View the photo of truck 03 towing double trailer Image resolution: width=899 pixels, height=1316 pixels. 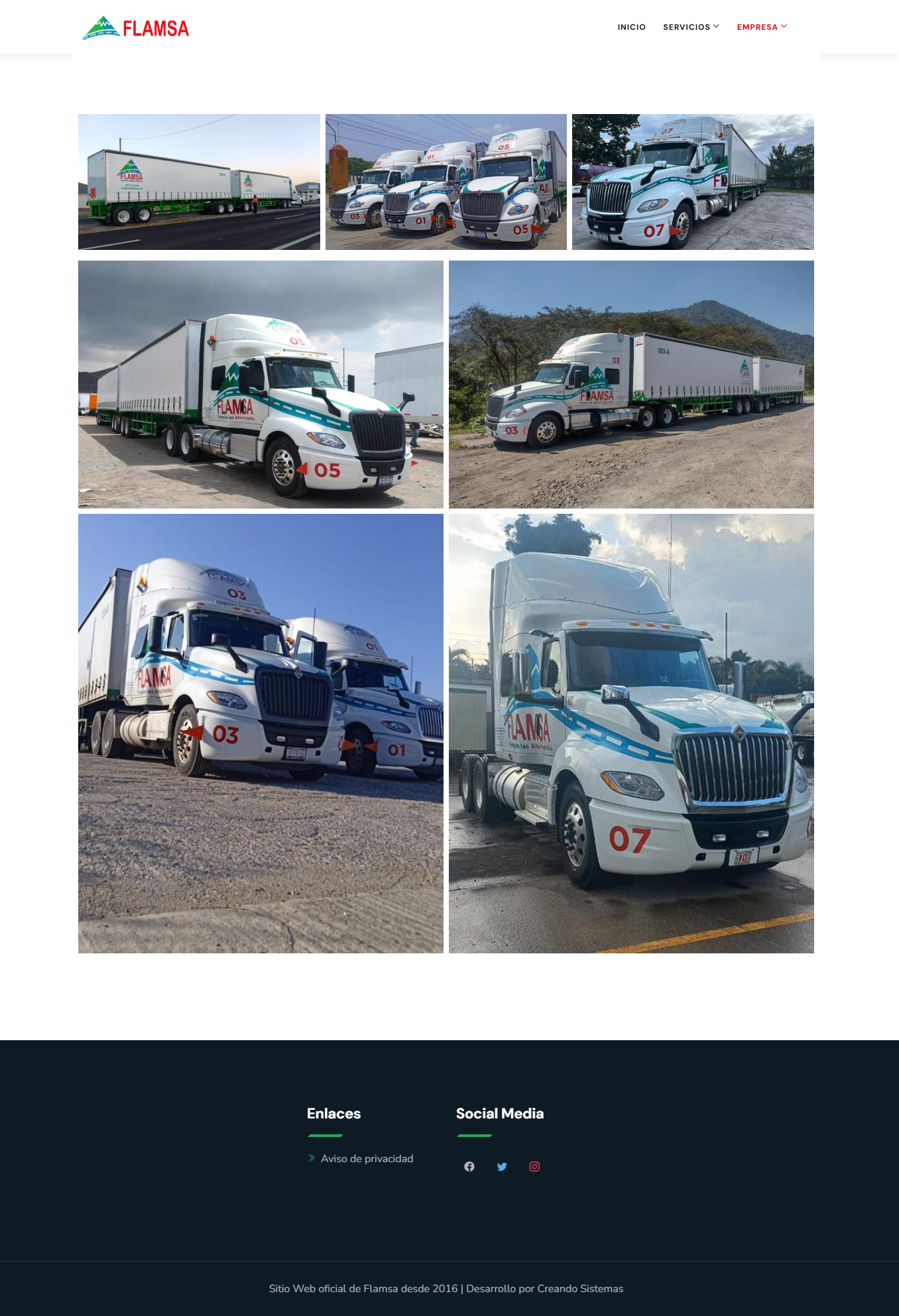pos(631,384)
